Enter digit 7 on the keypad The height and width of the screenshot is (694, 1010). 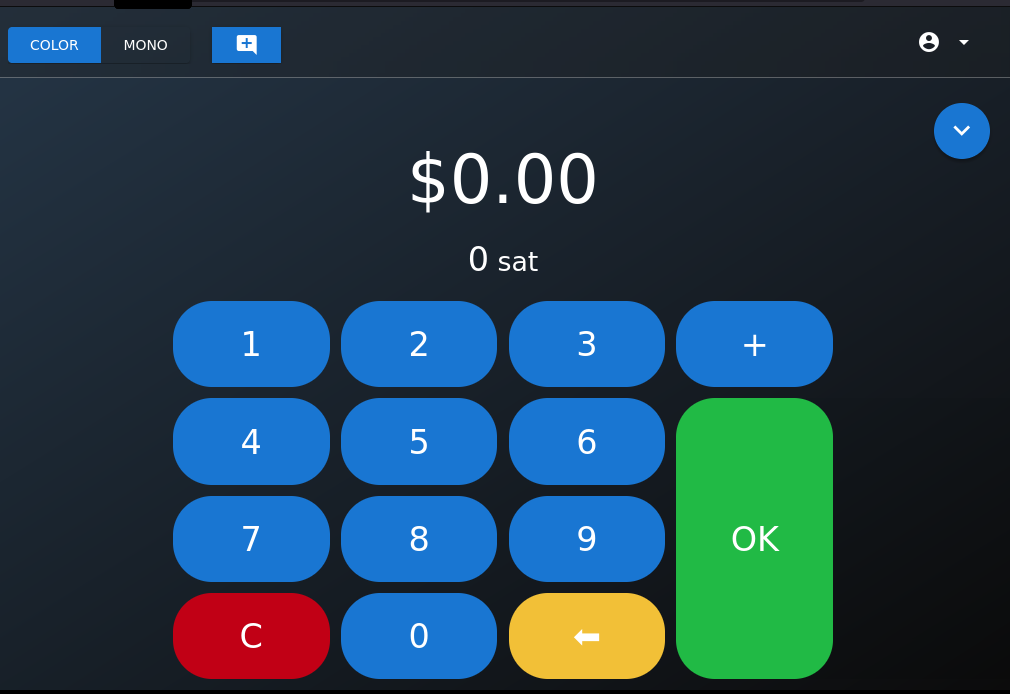pos(251,539)
